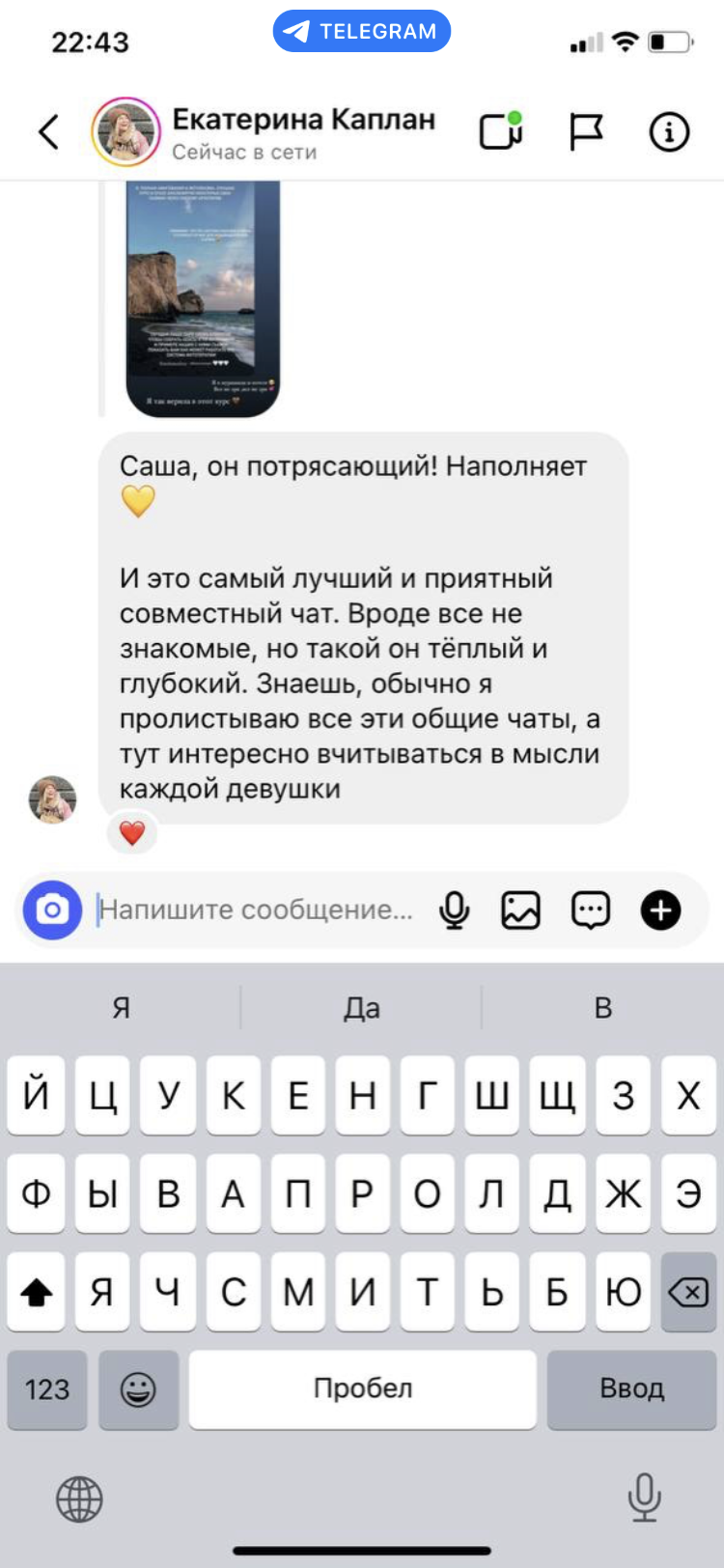Record a voice message
Image resolution: width=724 pixels, height=1568 pixels.
[454, 910]
